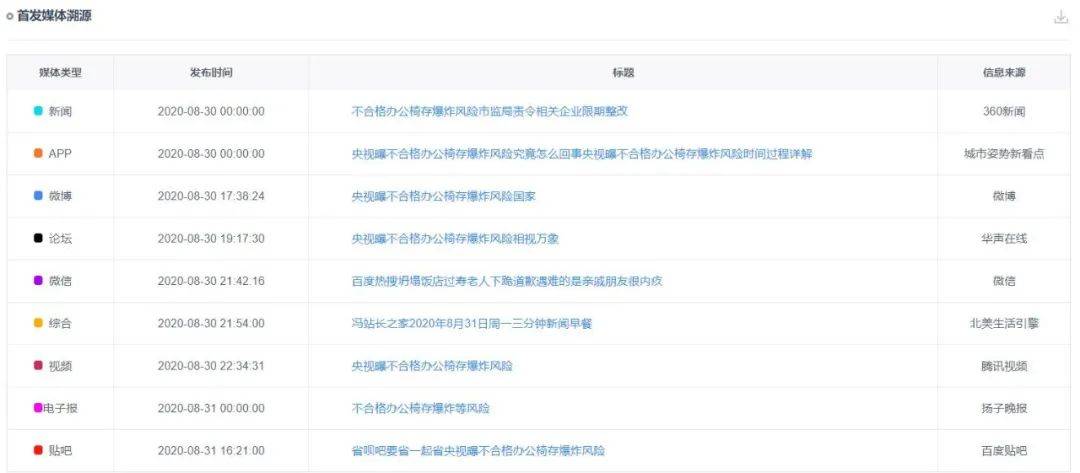Open the 百度贴吧 post 省呗吧要省一起省
This screenshot has height=473, width=1080.
point(478,451)
